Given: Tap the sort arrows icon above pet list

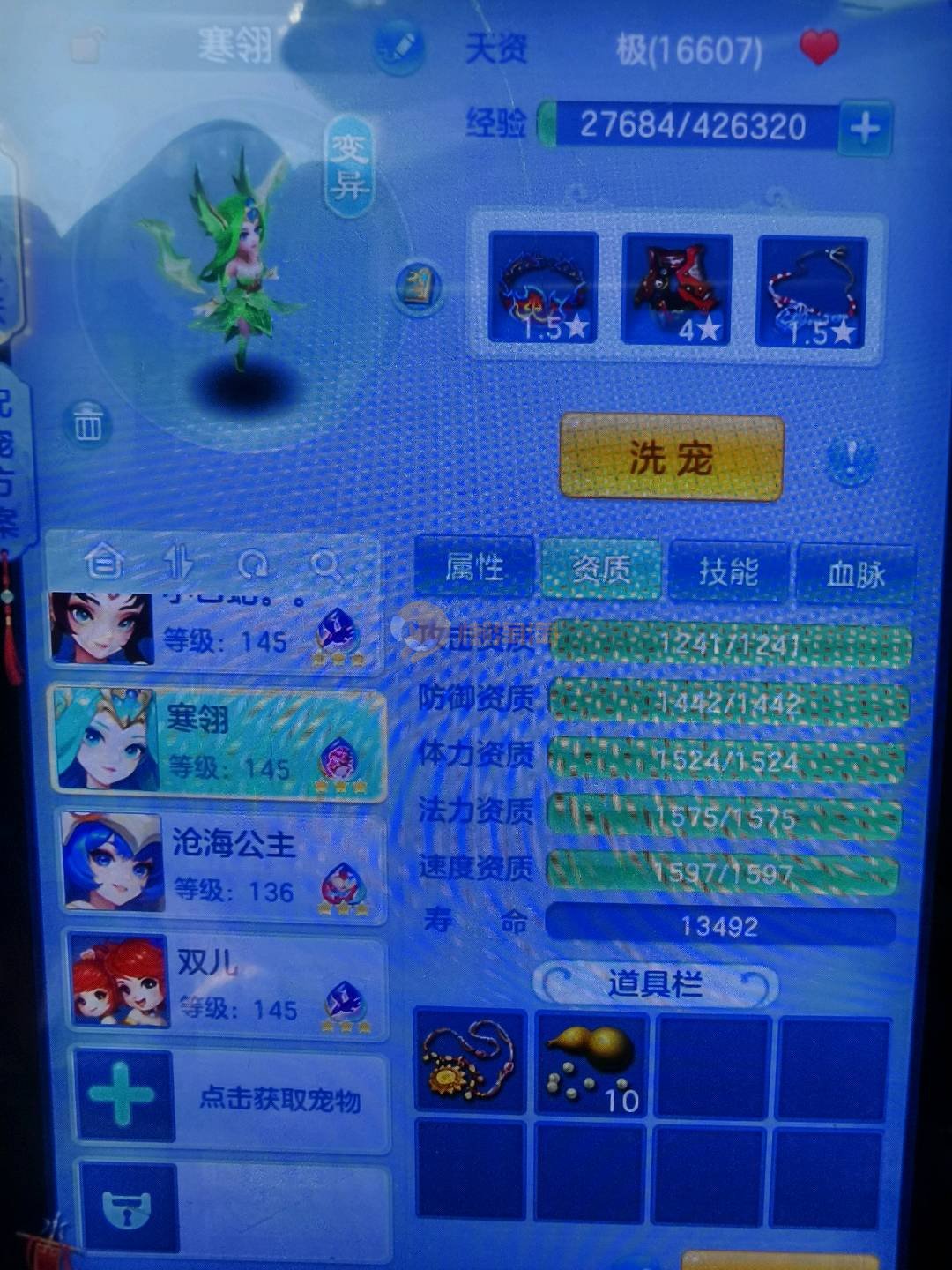Looking at the screenshot, I should 178,563.
